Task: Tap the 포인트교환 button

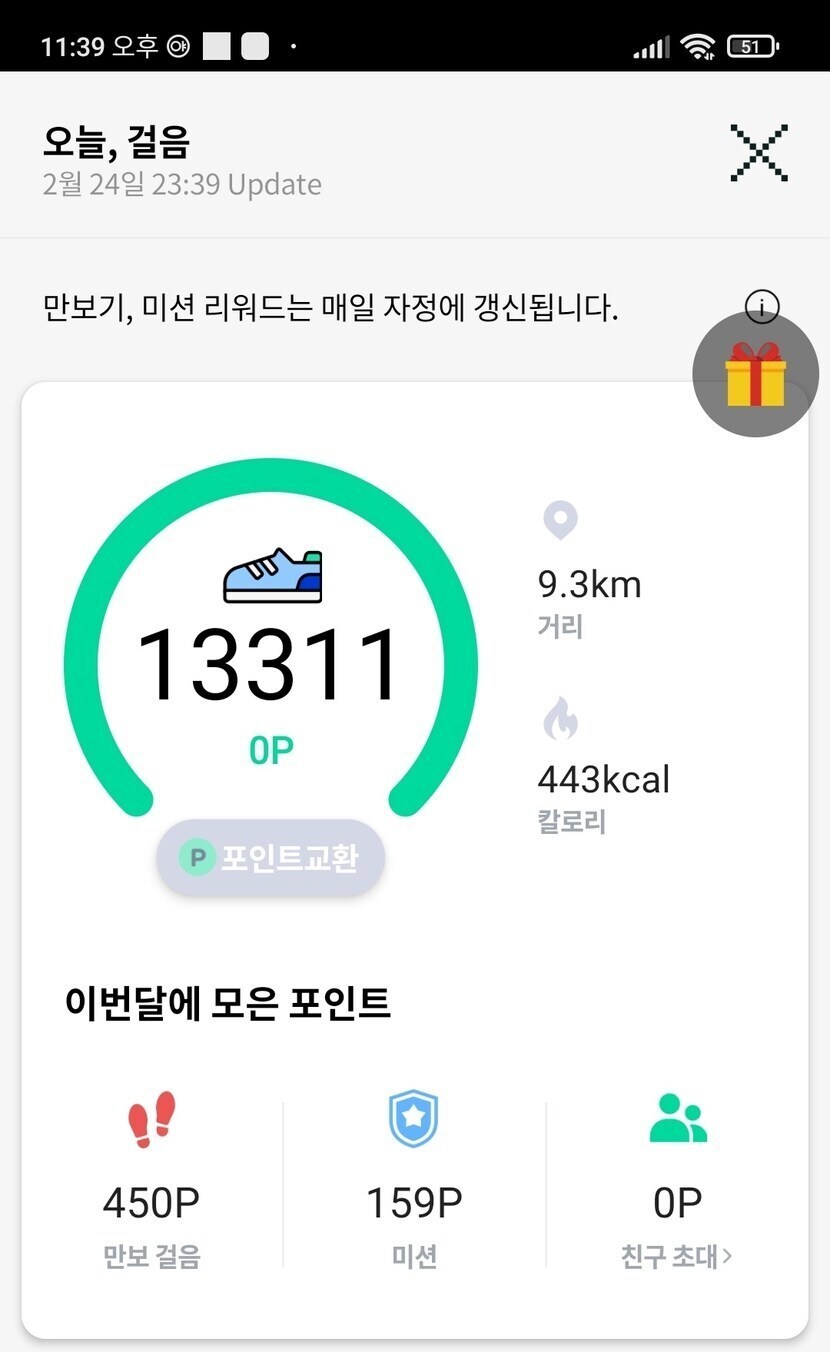Action: pos(271,857)
